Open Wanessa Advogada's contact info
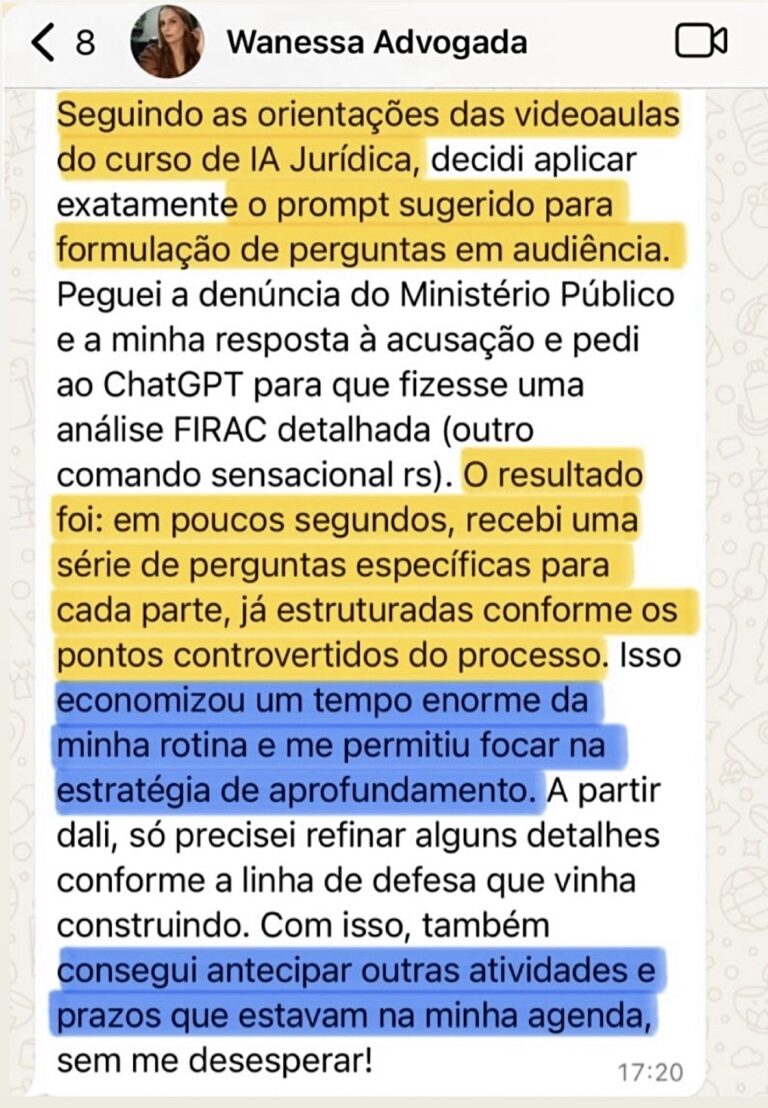 click(x=376, y=43)
